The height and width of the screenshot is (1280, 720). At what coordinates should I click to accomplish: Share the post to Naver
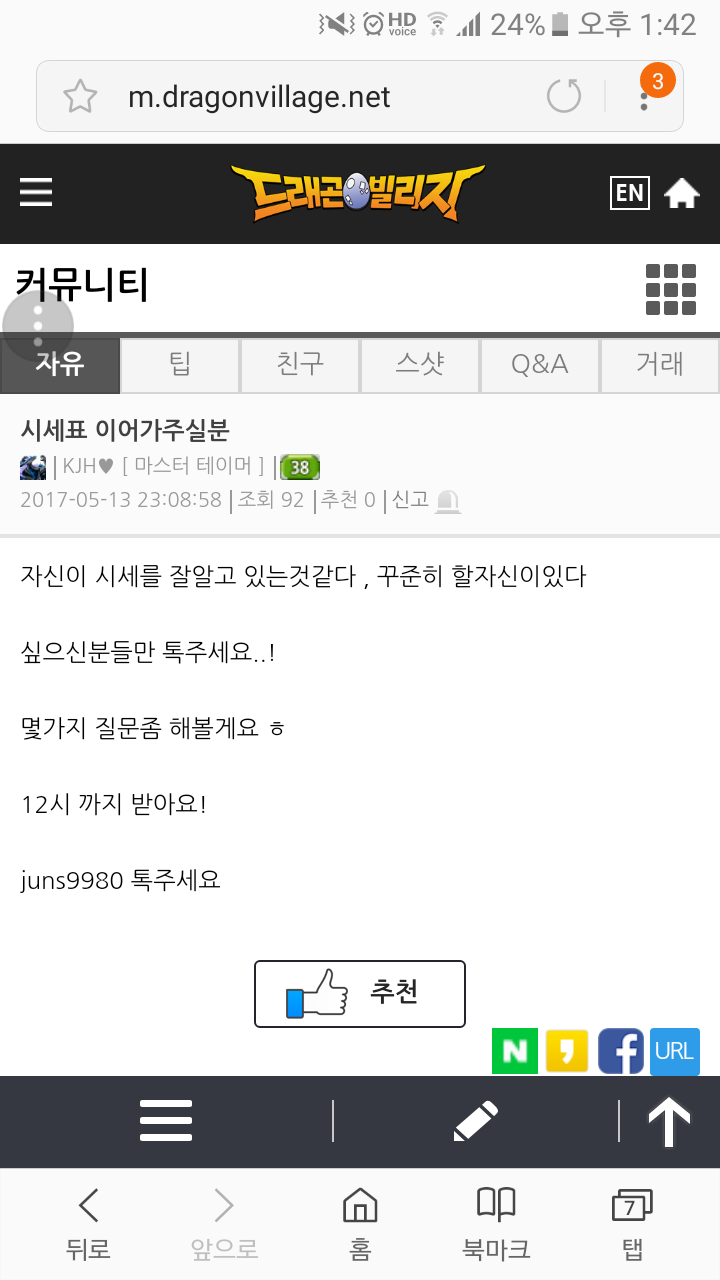point(515,1051)
